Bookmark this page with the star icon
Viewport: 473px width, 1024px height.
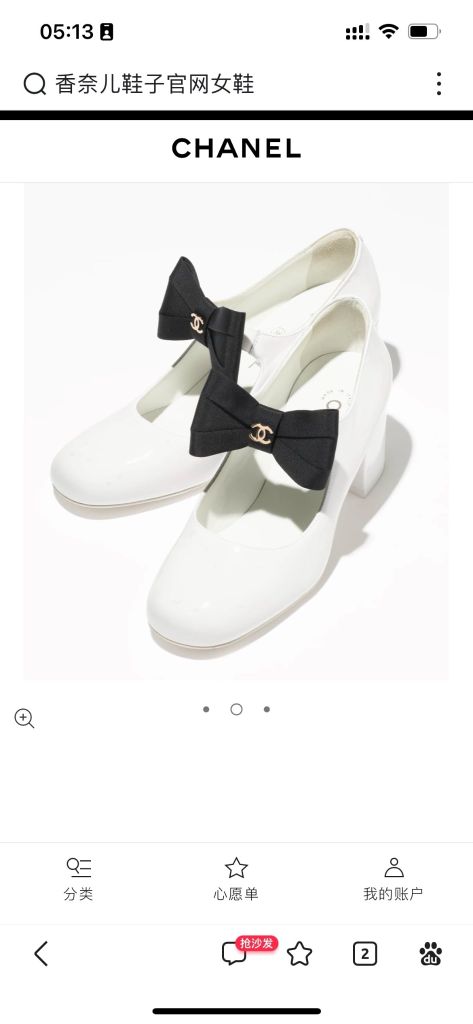300,954
